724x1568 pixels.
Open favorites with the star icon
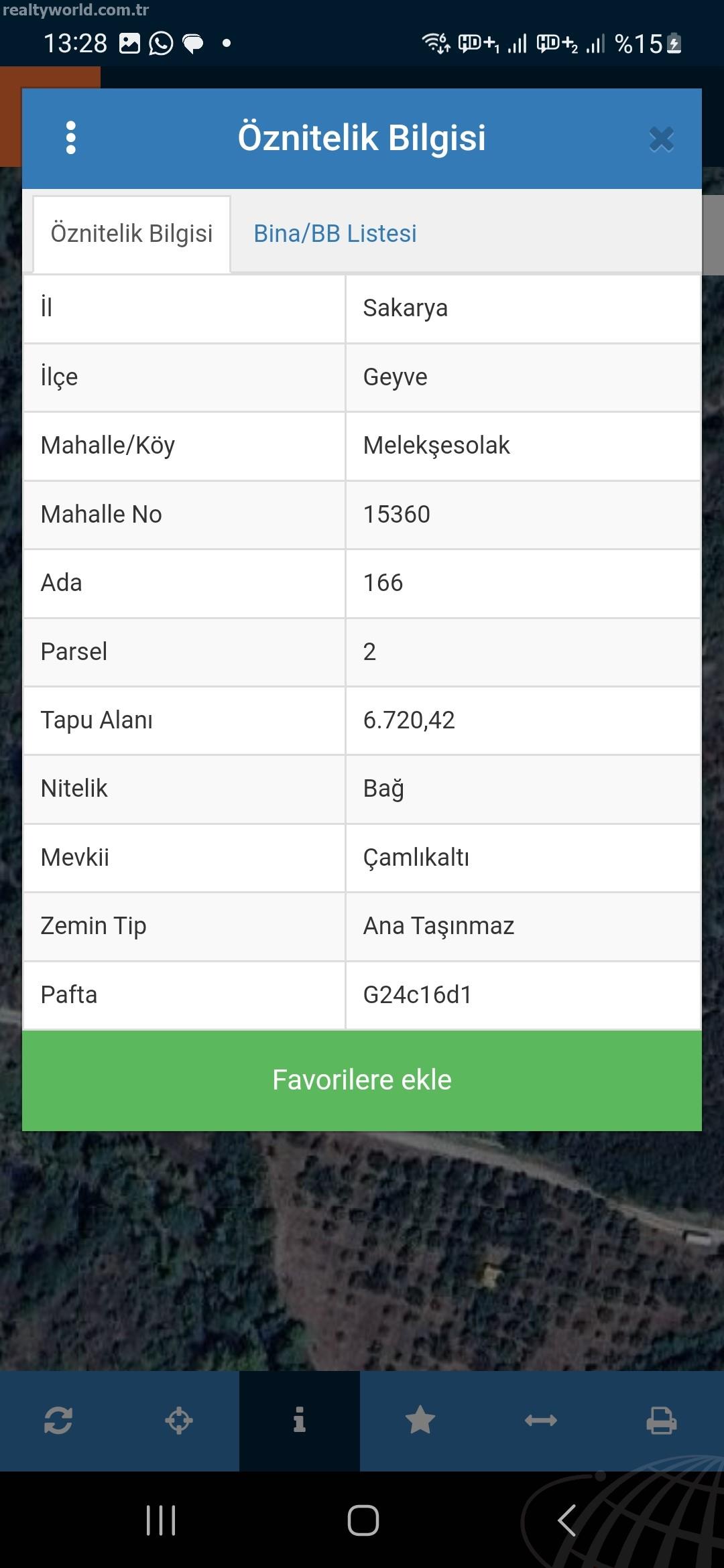click(420, 1420)
